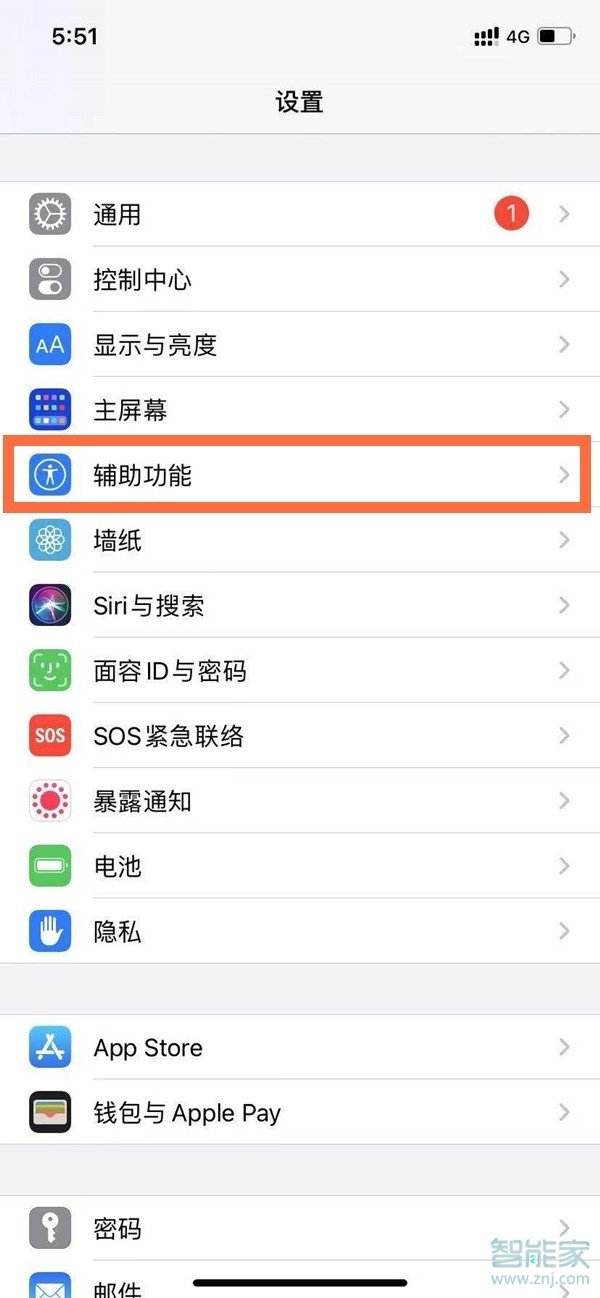Open 暴露通知 settings
The width and height of the screenshot is (600, 1298).
pos(300,802)
